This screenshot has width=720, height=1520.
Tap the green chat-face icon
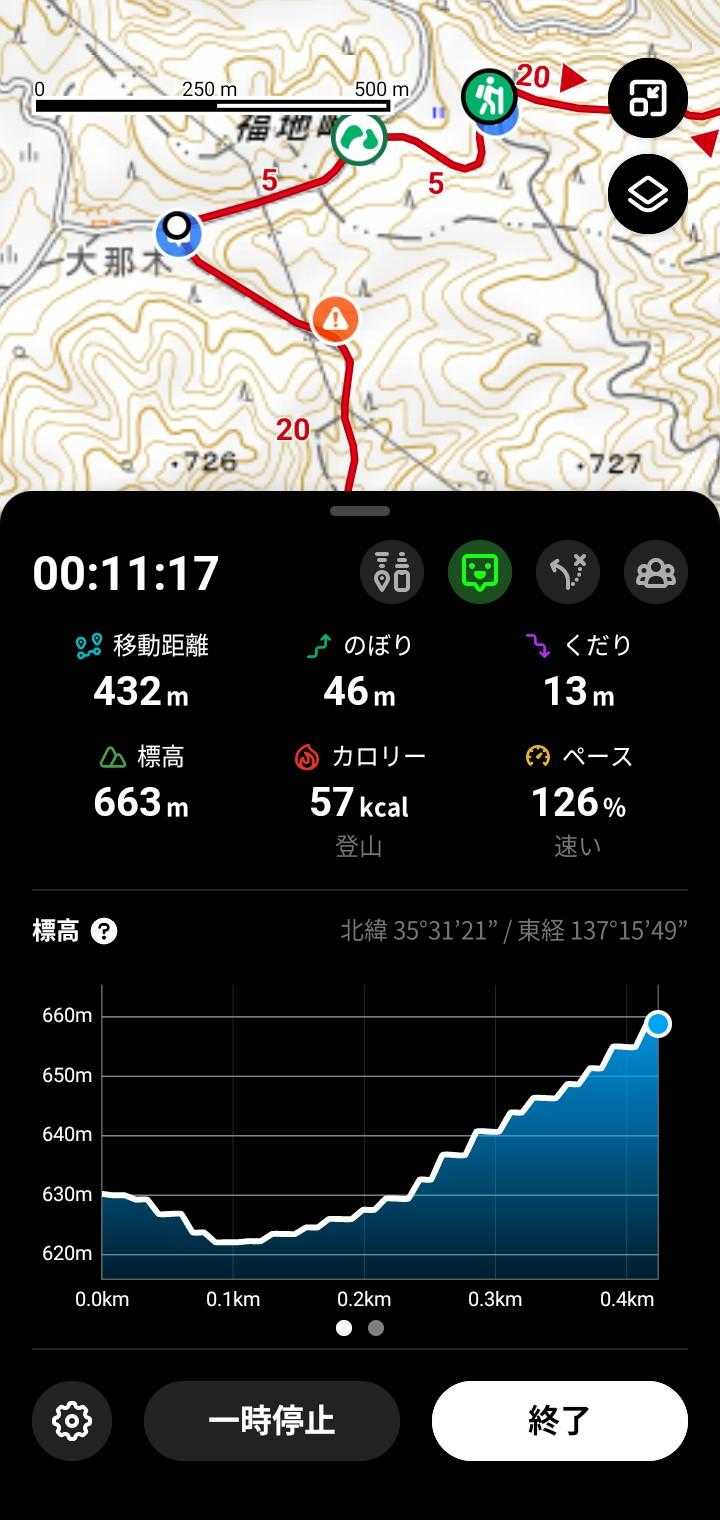click(480, 573)
